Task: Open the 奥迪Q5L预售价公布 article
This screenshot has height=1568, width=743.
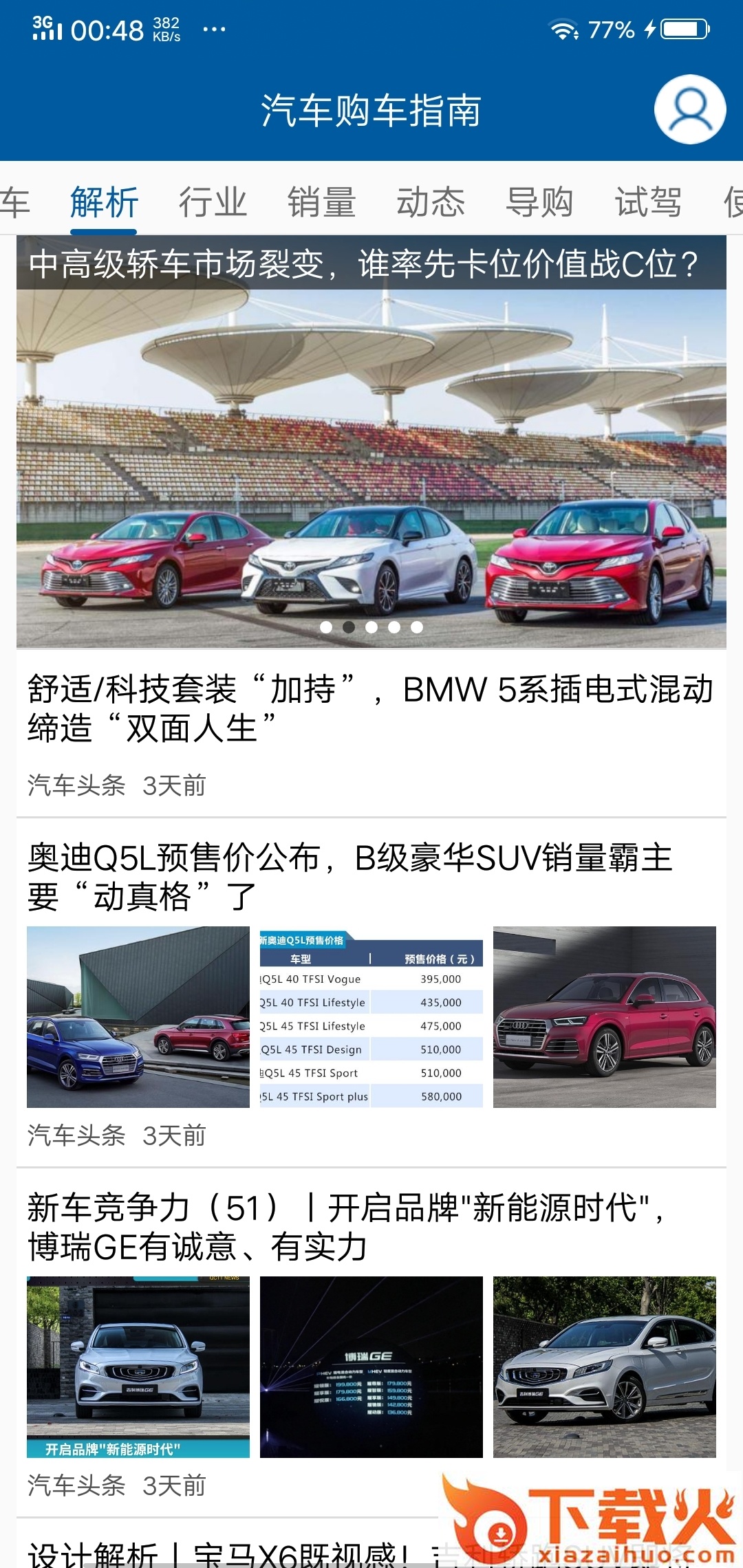Action: (349, 877)
